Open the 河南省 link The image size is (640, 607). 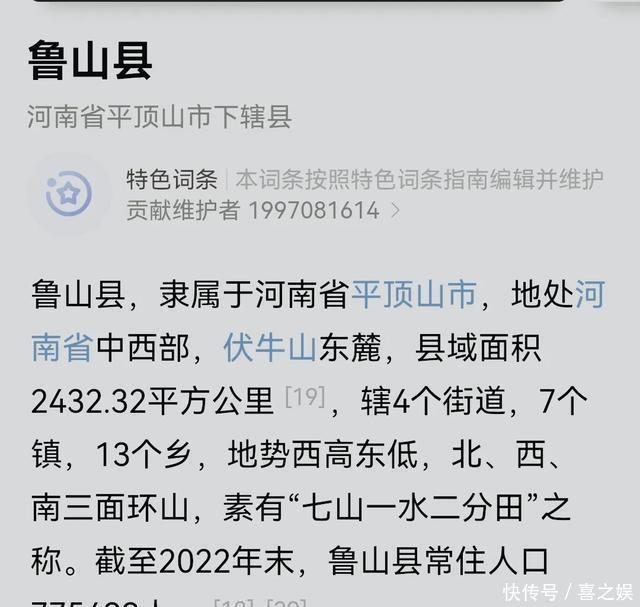tap(61, 348)
